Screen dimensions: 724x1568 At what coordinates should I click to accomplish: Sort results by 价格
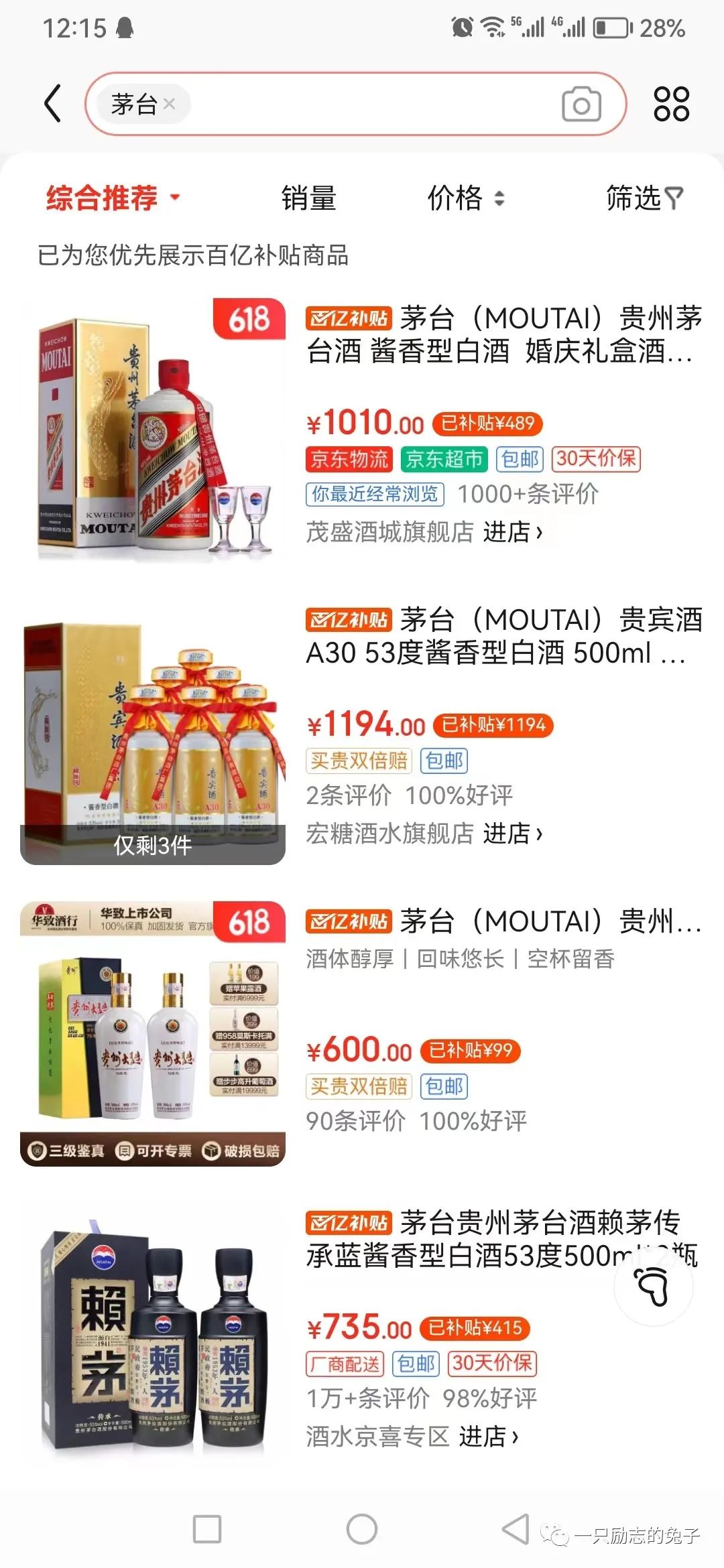click(465, 198)
